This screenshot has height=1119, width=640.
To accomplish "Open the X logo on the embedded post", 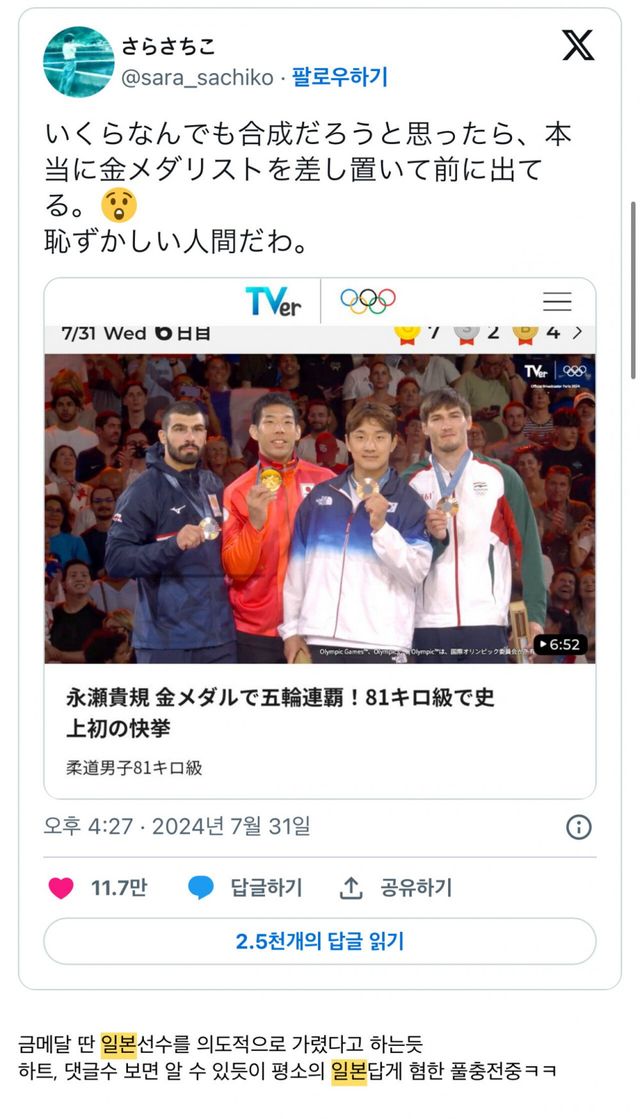I will pos(577,46).
